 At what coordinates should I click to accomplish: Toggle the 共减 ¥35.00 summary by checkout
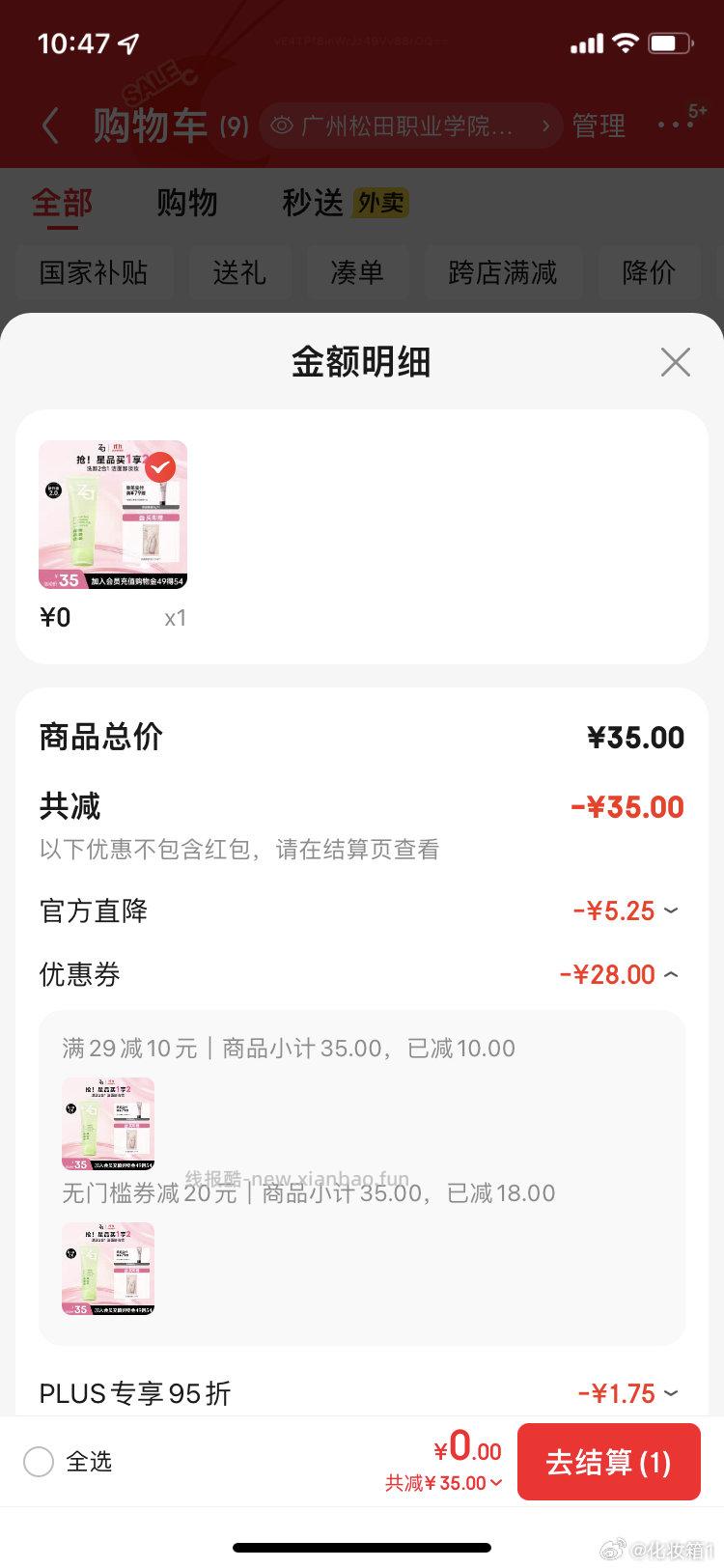point(444,1483)
